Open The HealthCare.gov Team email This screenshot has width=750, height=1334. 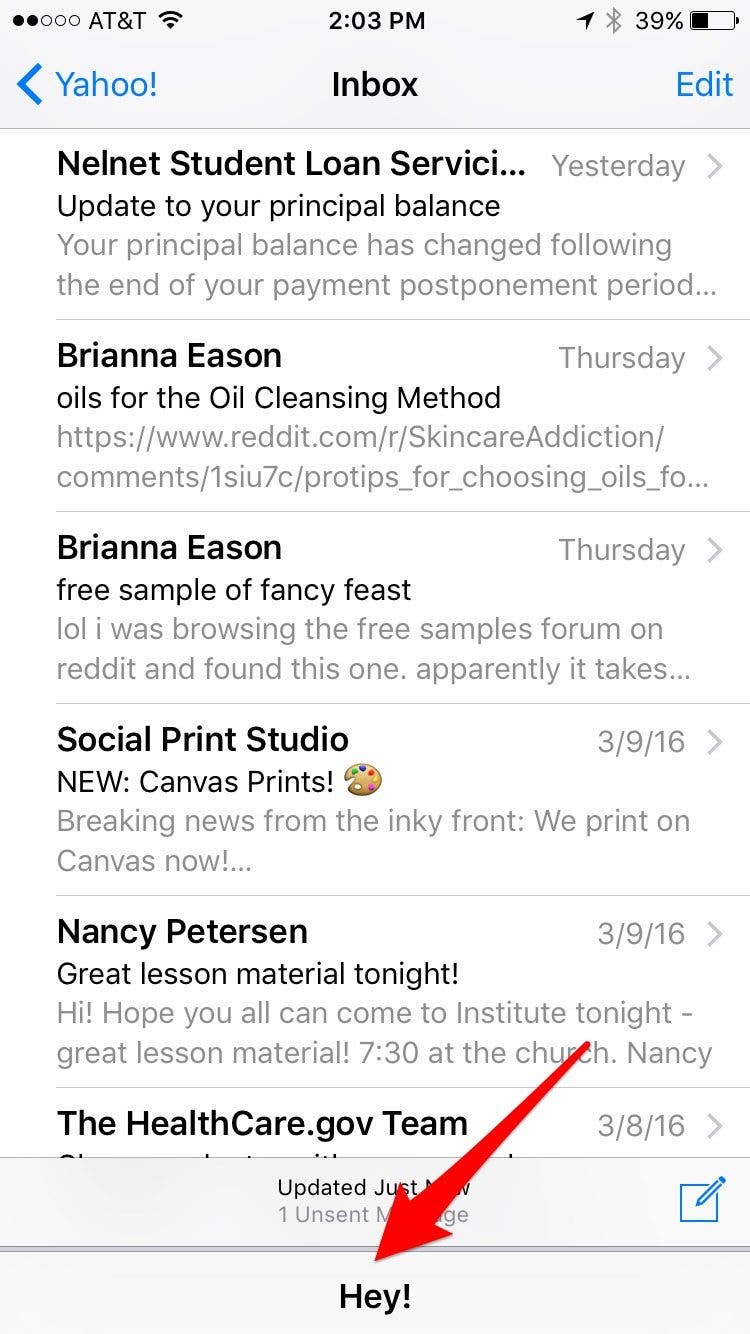(375, 1123)
